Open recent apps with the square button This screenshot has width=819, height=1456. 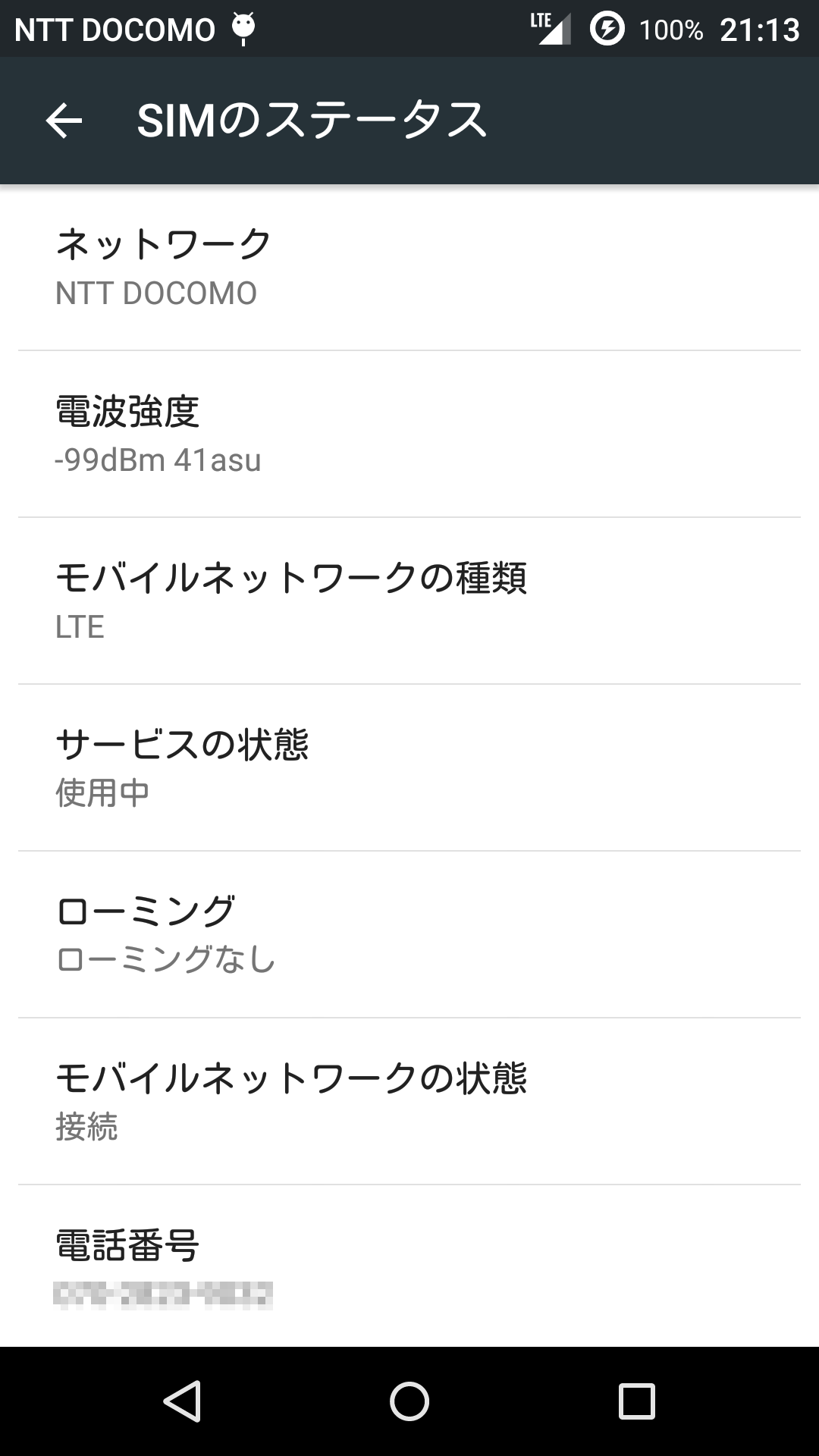637,1401
